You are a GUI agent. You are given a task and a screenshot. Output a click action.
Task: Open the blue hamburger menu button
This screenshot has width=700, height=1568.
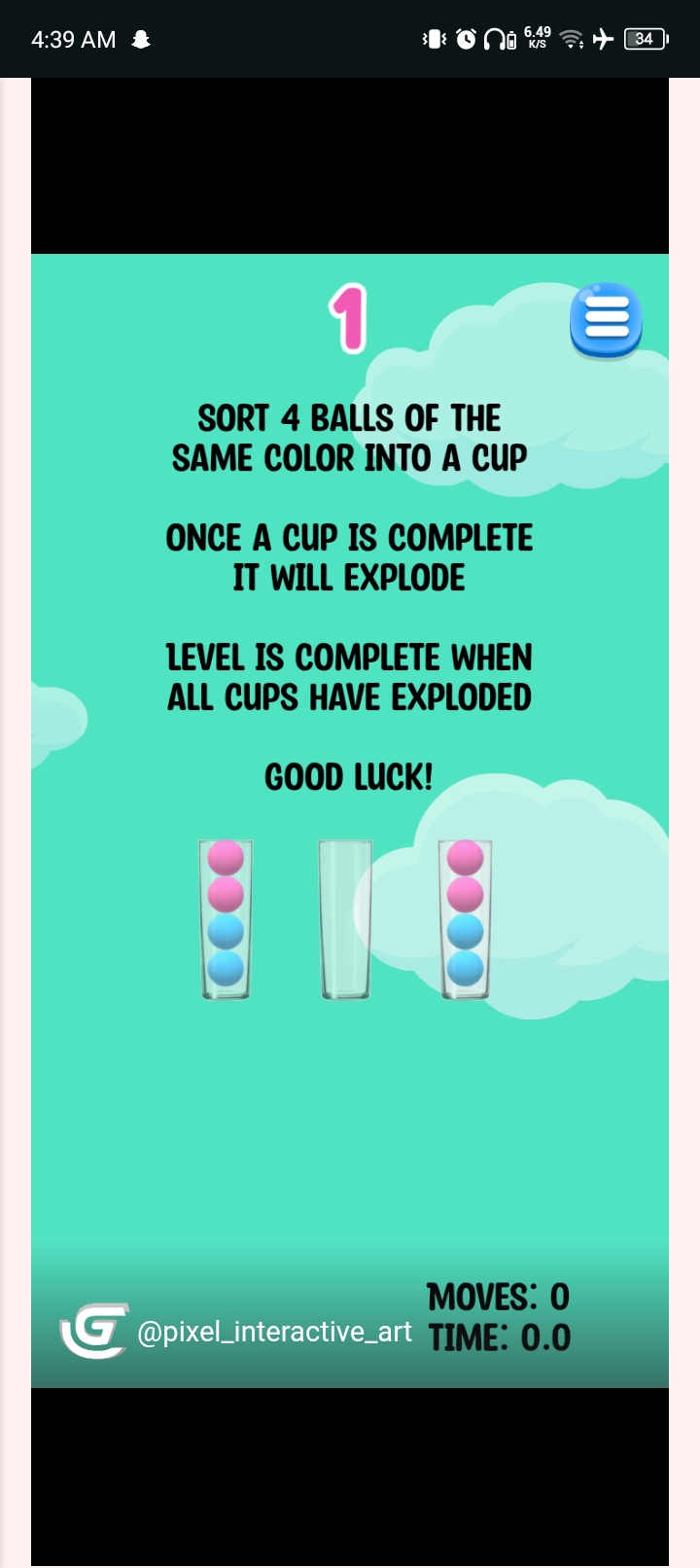pyautogui.click(x=606, y=319)
